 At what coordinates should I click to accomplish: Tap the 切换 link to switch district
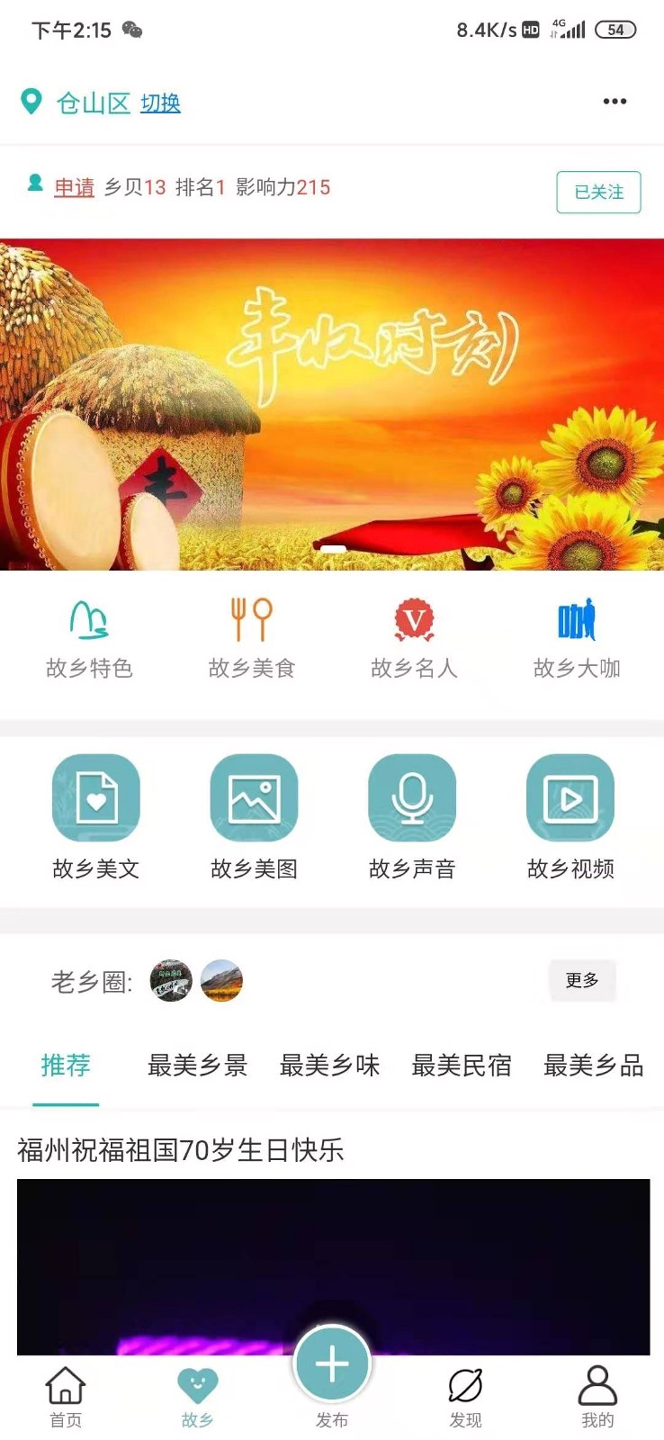coord(160,103)
